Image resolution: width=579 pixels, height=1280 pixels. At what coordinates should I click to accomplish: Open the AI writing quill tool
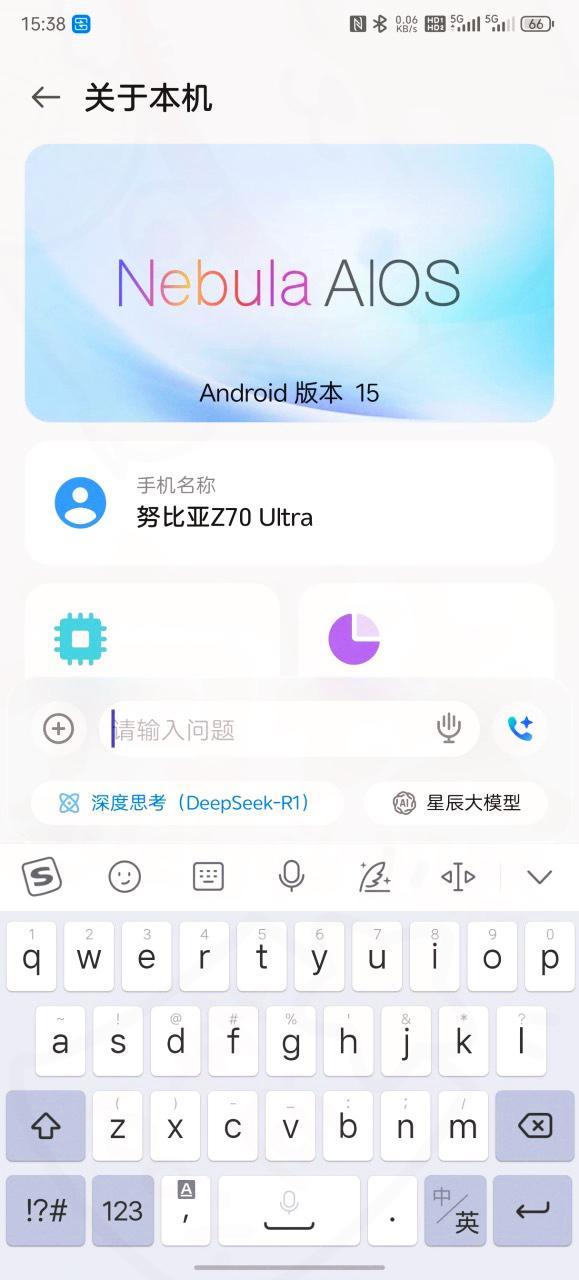375,877
